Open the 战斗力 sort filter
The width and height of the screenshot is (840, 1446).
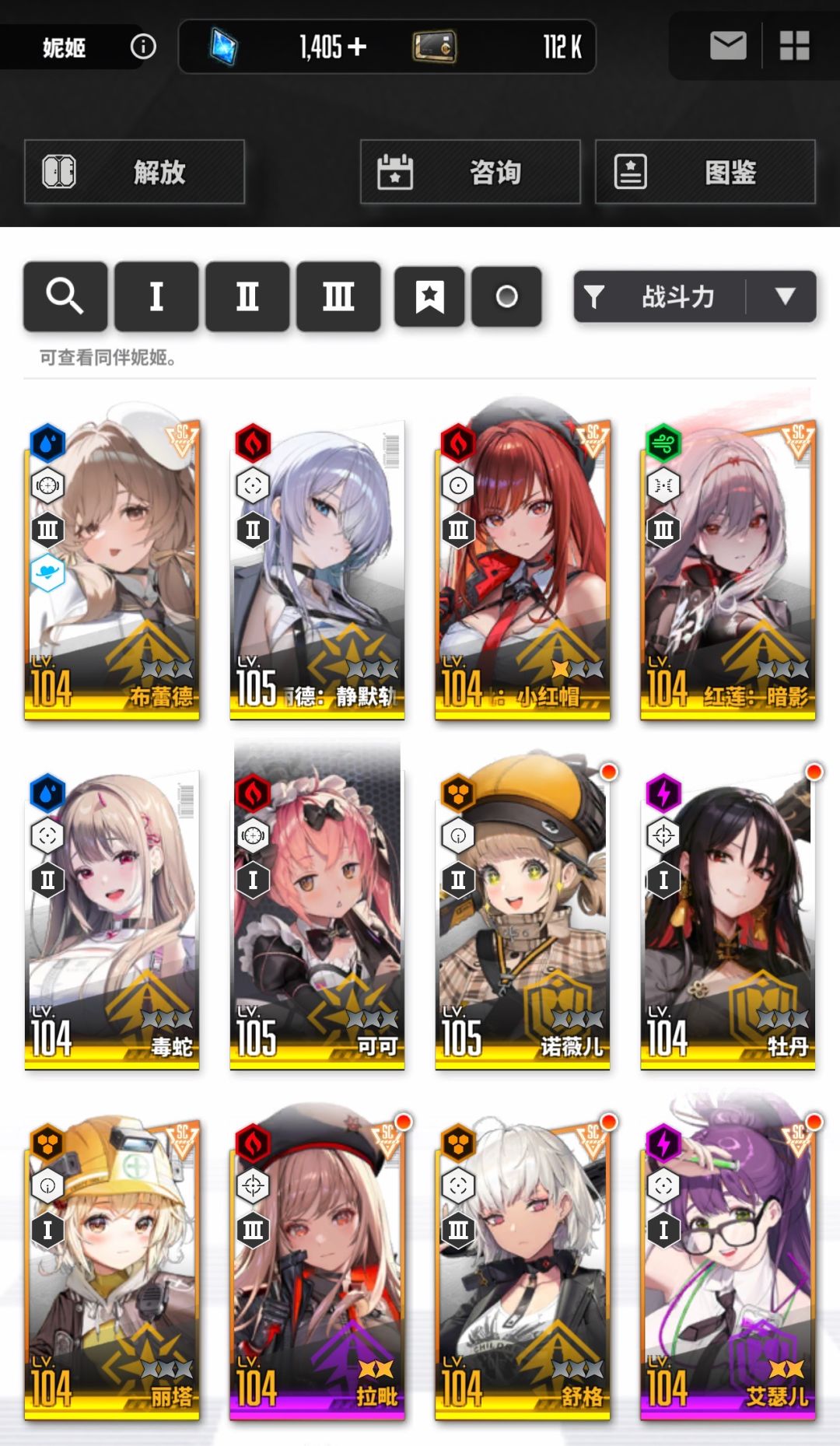660,296
